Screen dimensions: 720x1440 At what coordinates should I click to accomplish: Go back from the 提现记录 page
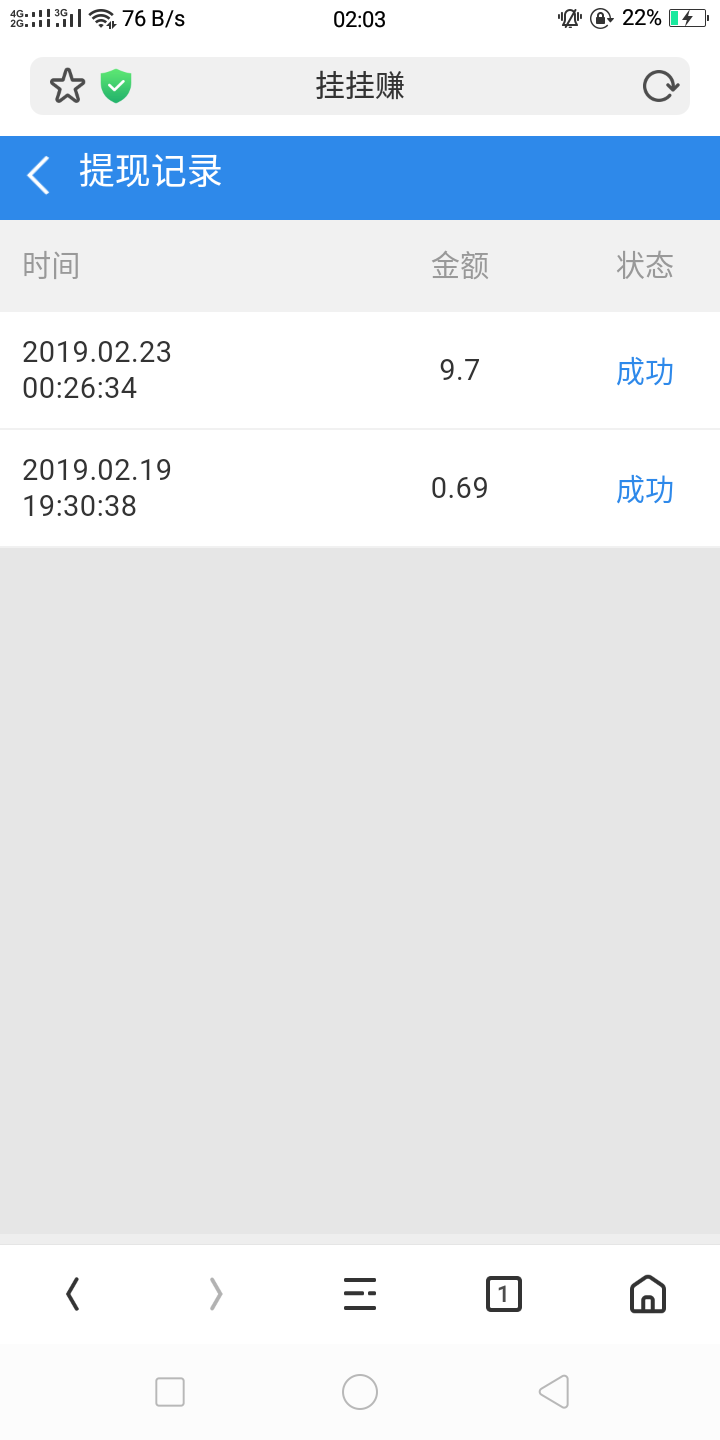(38, 175)
